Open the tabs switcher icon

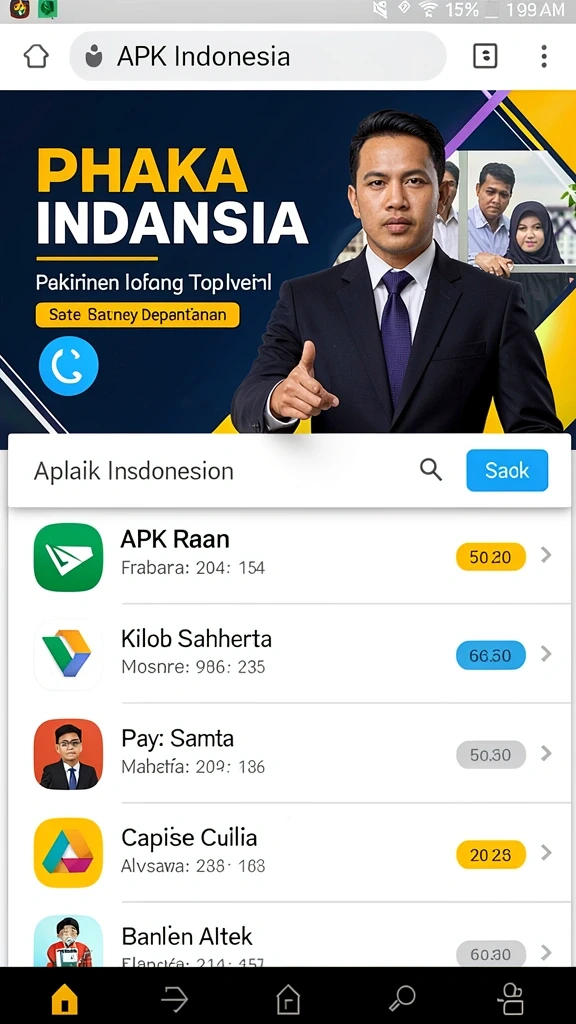click(485, 56)
